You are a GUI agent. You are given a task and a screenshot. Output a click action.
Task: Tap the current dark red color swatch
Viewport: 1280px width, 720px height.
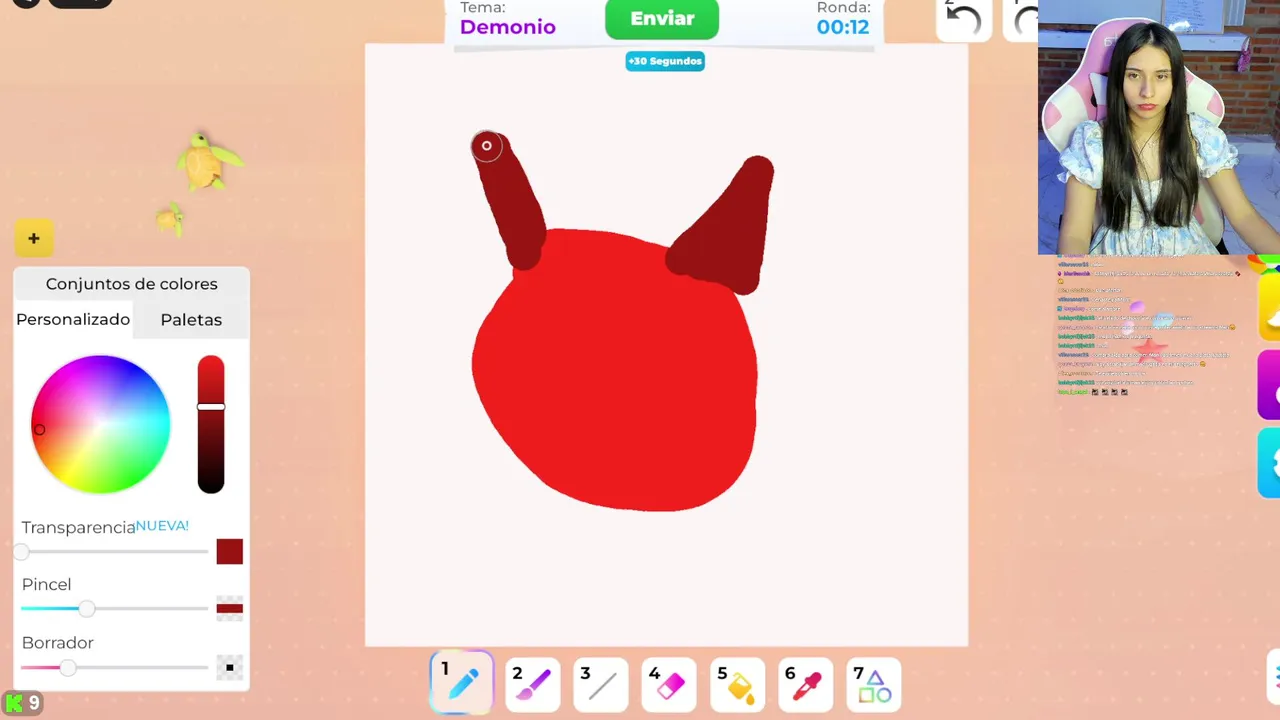(x=229, y=551)
